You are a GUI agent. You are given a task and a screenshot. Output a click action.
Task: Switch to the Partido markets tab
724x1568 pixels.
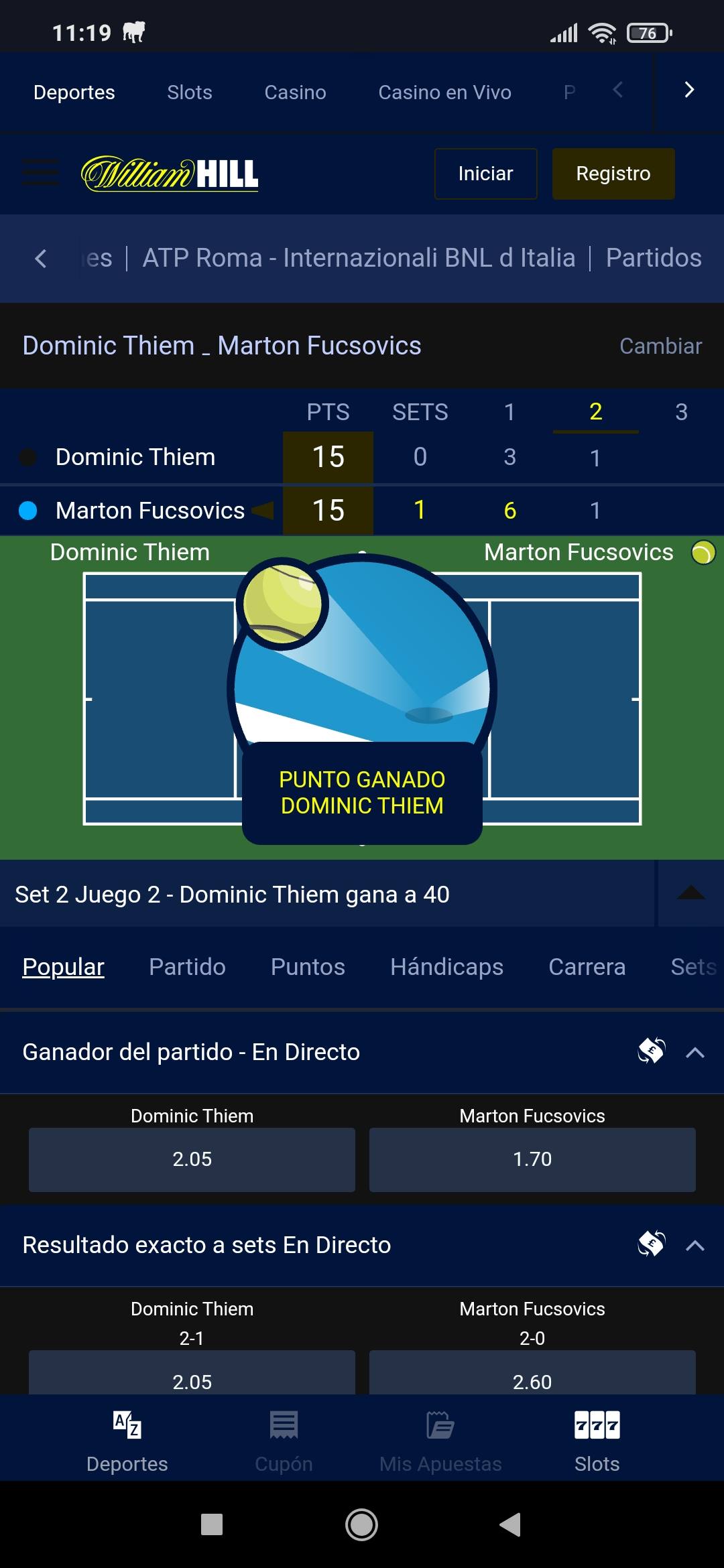(187, 967)
